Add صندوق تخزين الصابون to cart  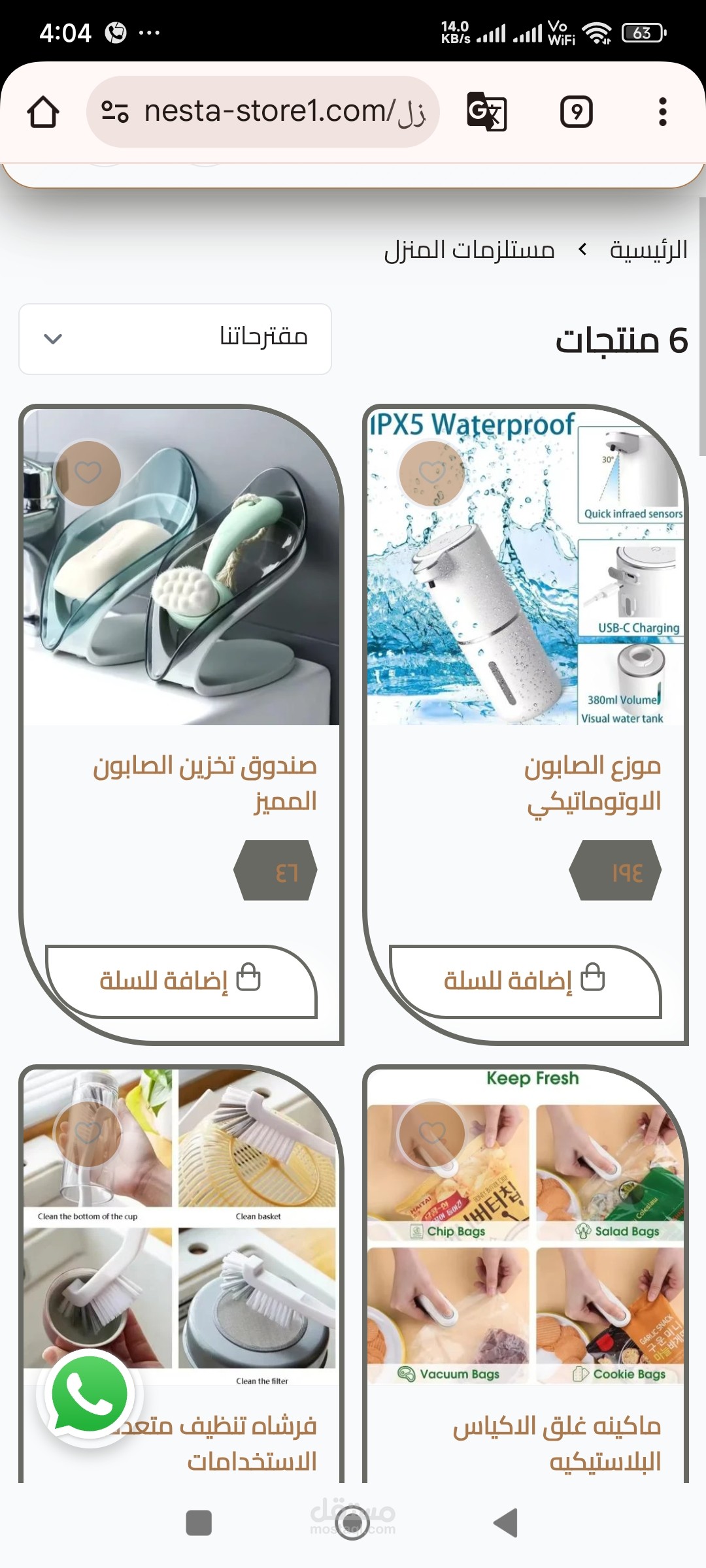coord(181,981)
